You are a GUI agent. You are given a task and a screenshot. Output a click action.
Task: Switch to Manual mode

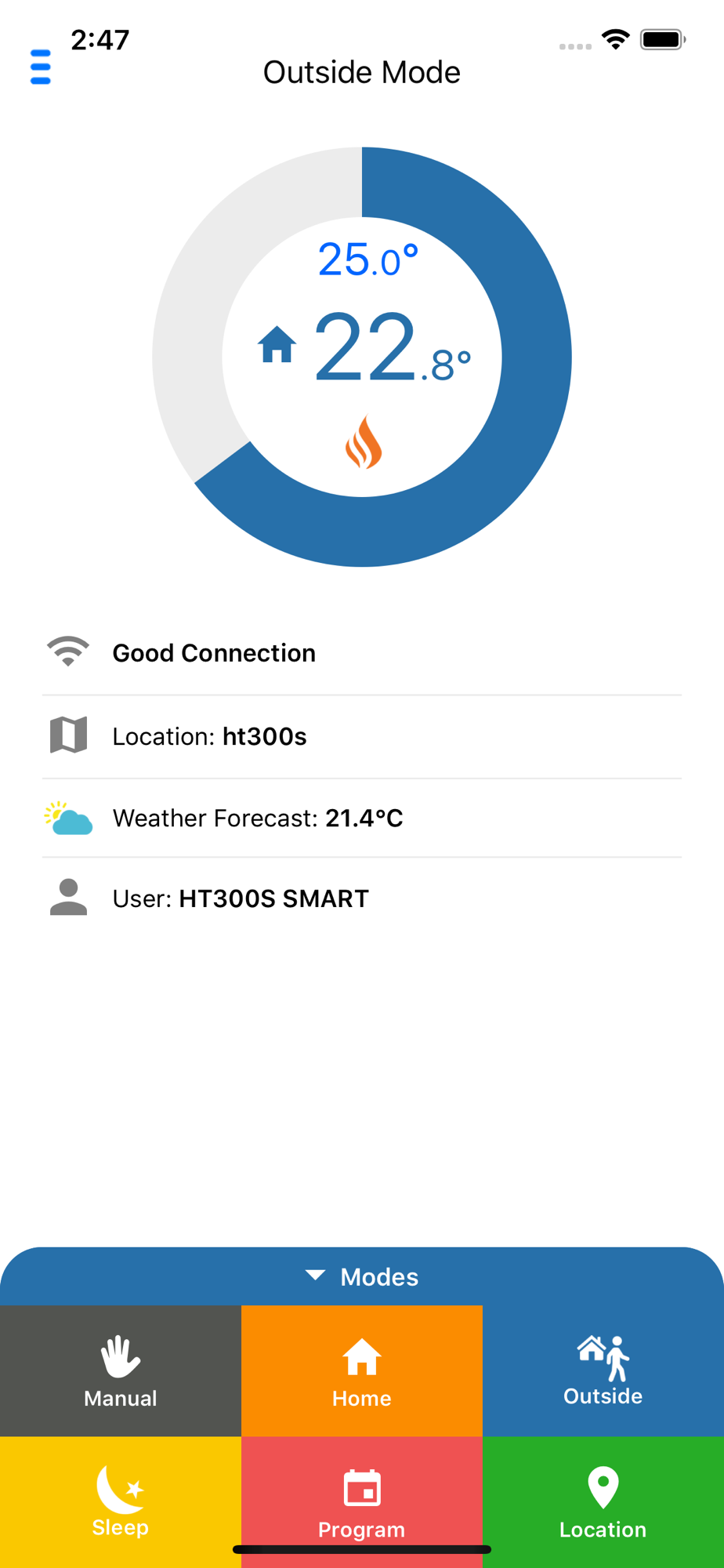(121, 1370)
